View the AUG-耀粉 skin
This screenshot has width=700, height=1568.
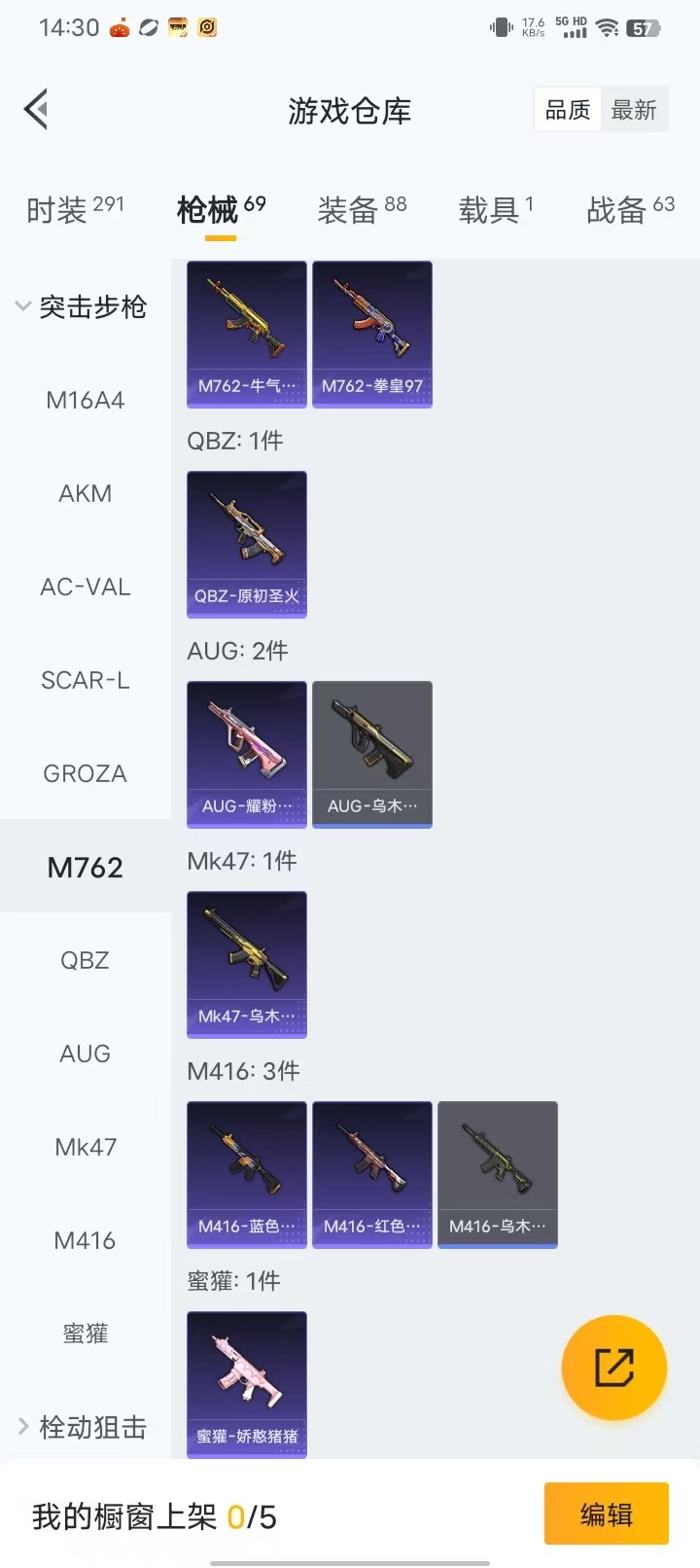coord(247,754)
